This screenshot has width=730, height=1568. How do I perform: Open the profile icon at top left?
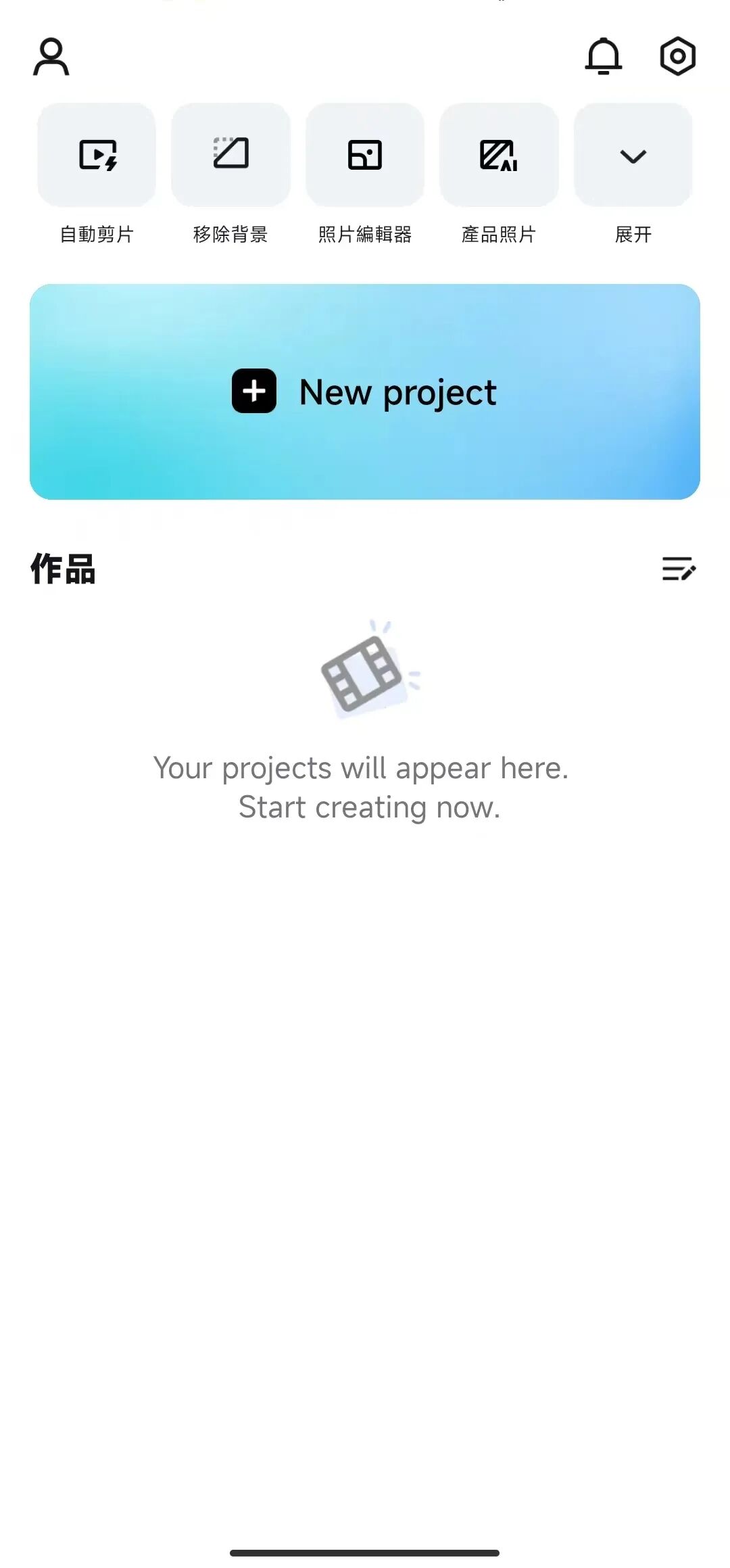[x=52, y=57]
